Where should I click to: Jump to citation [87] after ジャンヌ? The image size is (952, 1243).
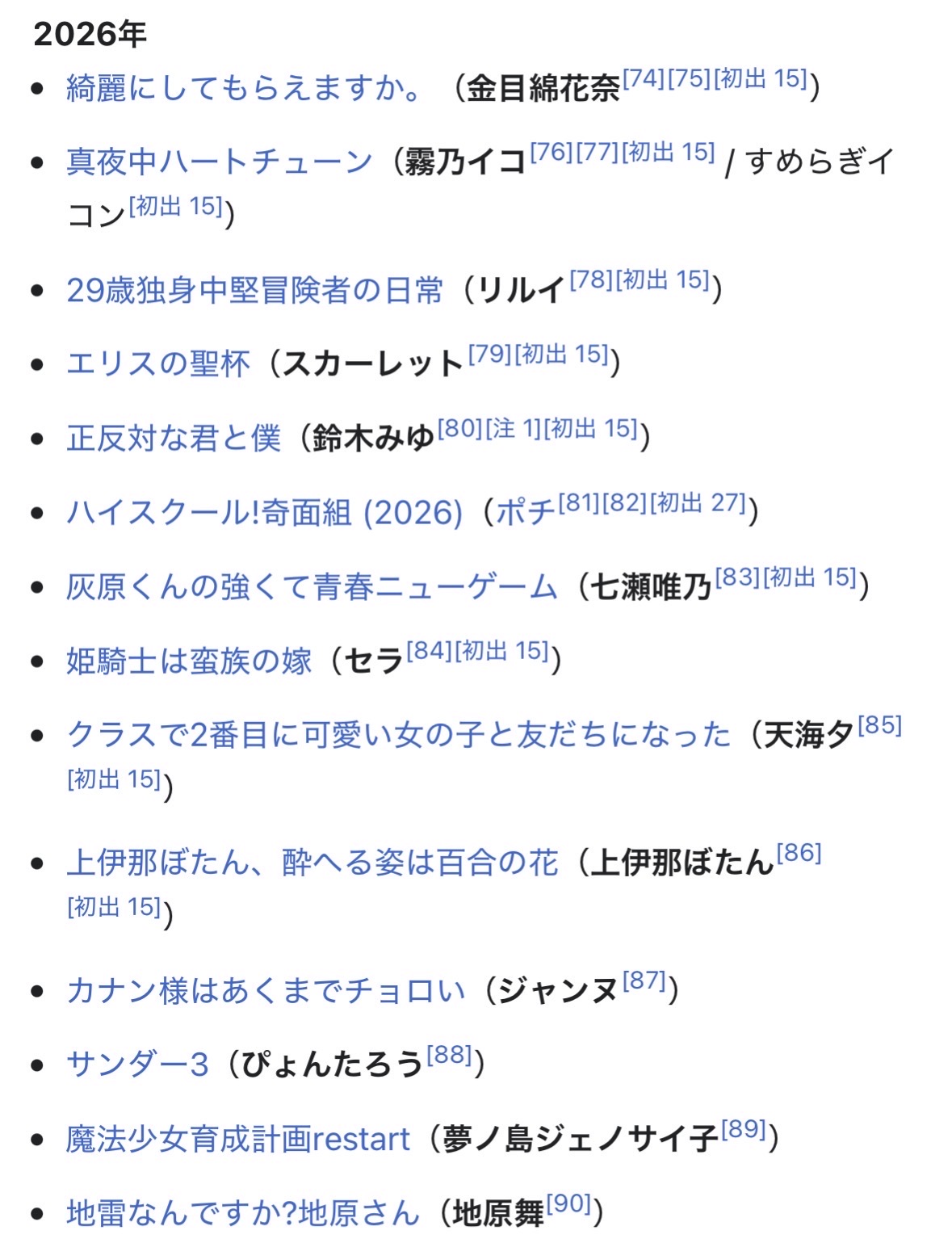pos(644,981)
